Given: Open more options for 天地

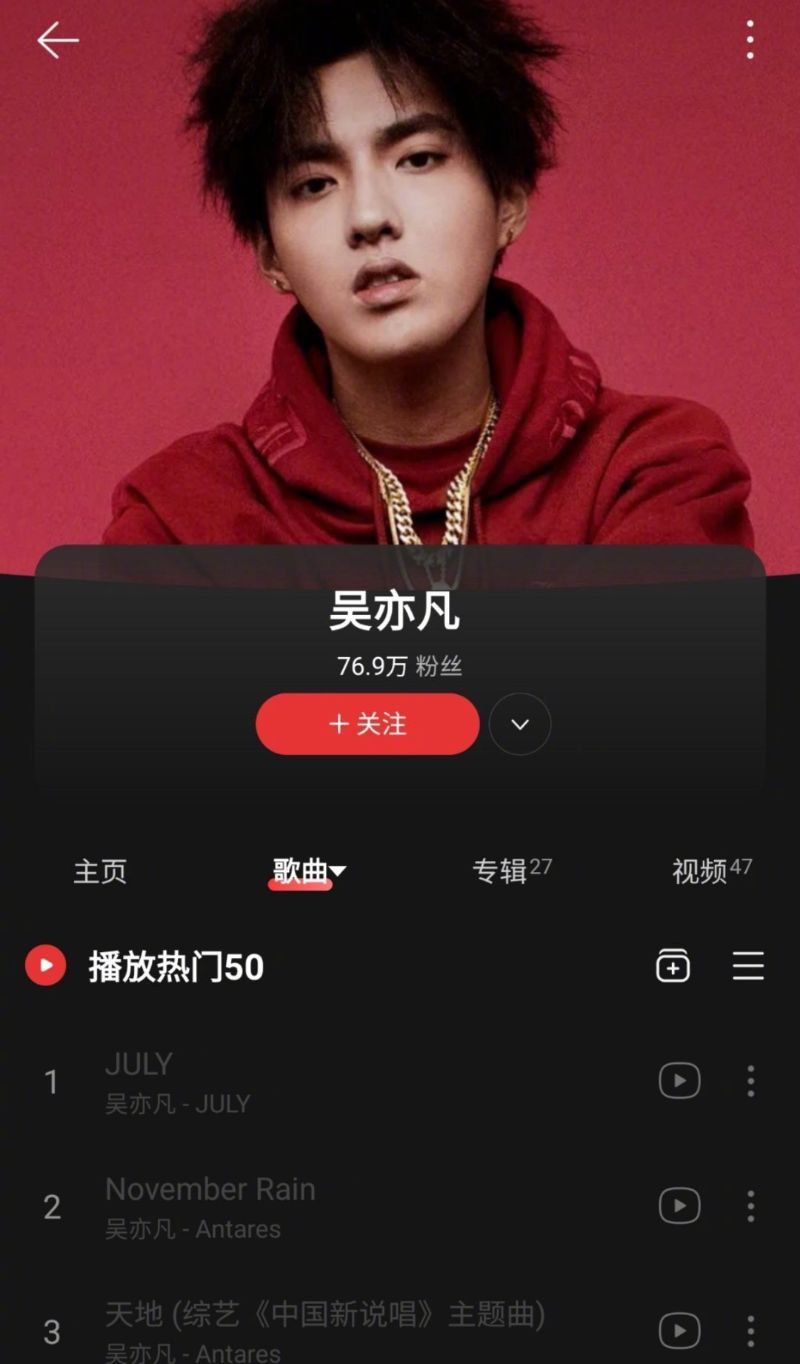Looking at the screenshot, I should pyautogui.click(x=750, y=1331).
